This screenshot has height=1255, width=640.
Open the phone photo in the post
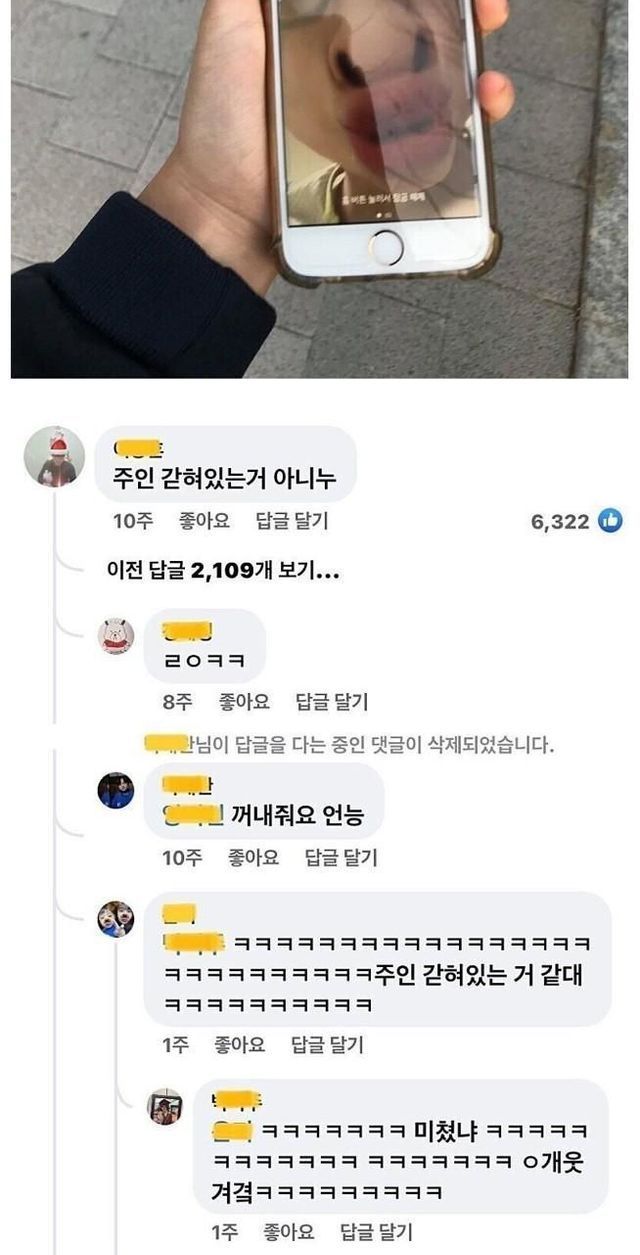[320, 188]
